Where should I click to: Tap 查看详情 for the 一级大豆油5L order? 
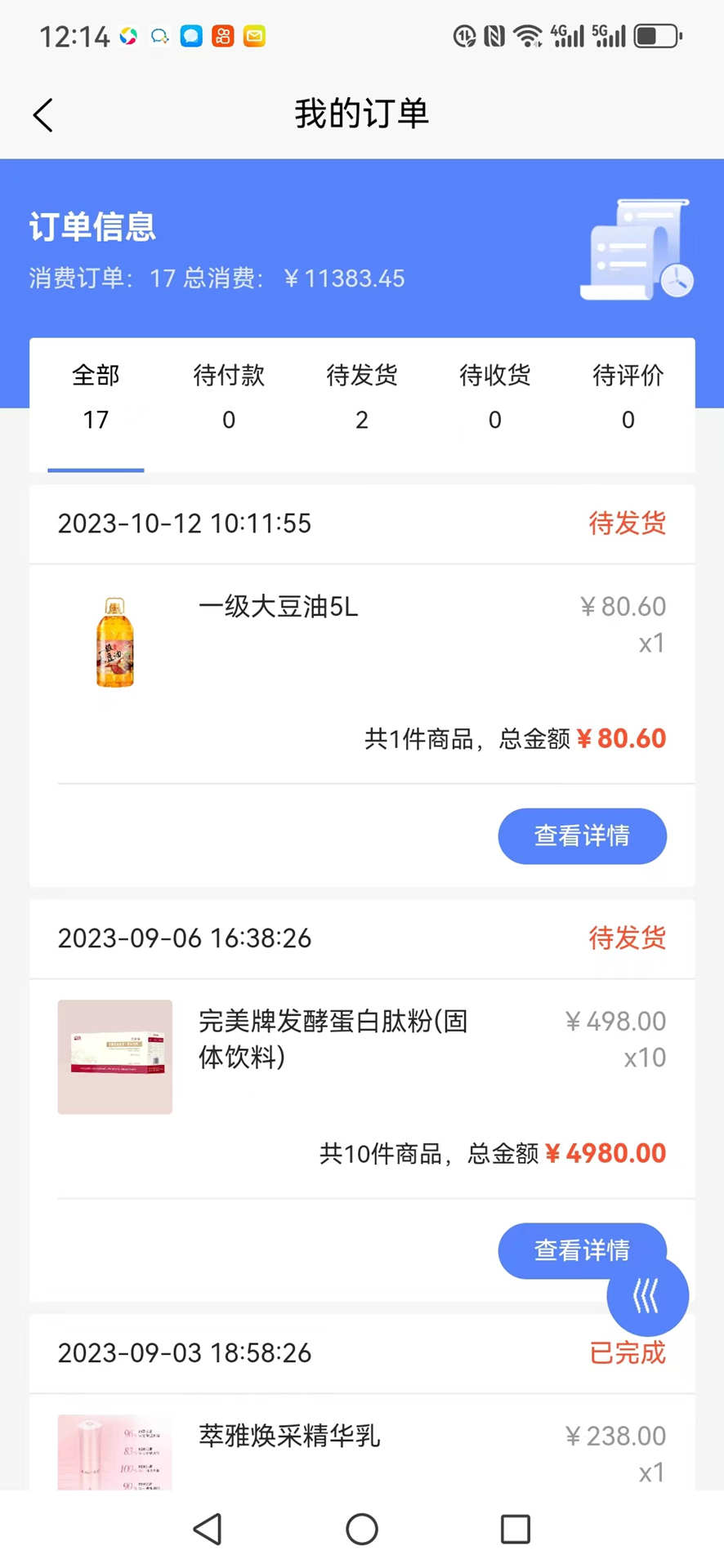(x=582, y=835)
